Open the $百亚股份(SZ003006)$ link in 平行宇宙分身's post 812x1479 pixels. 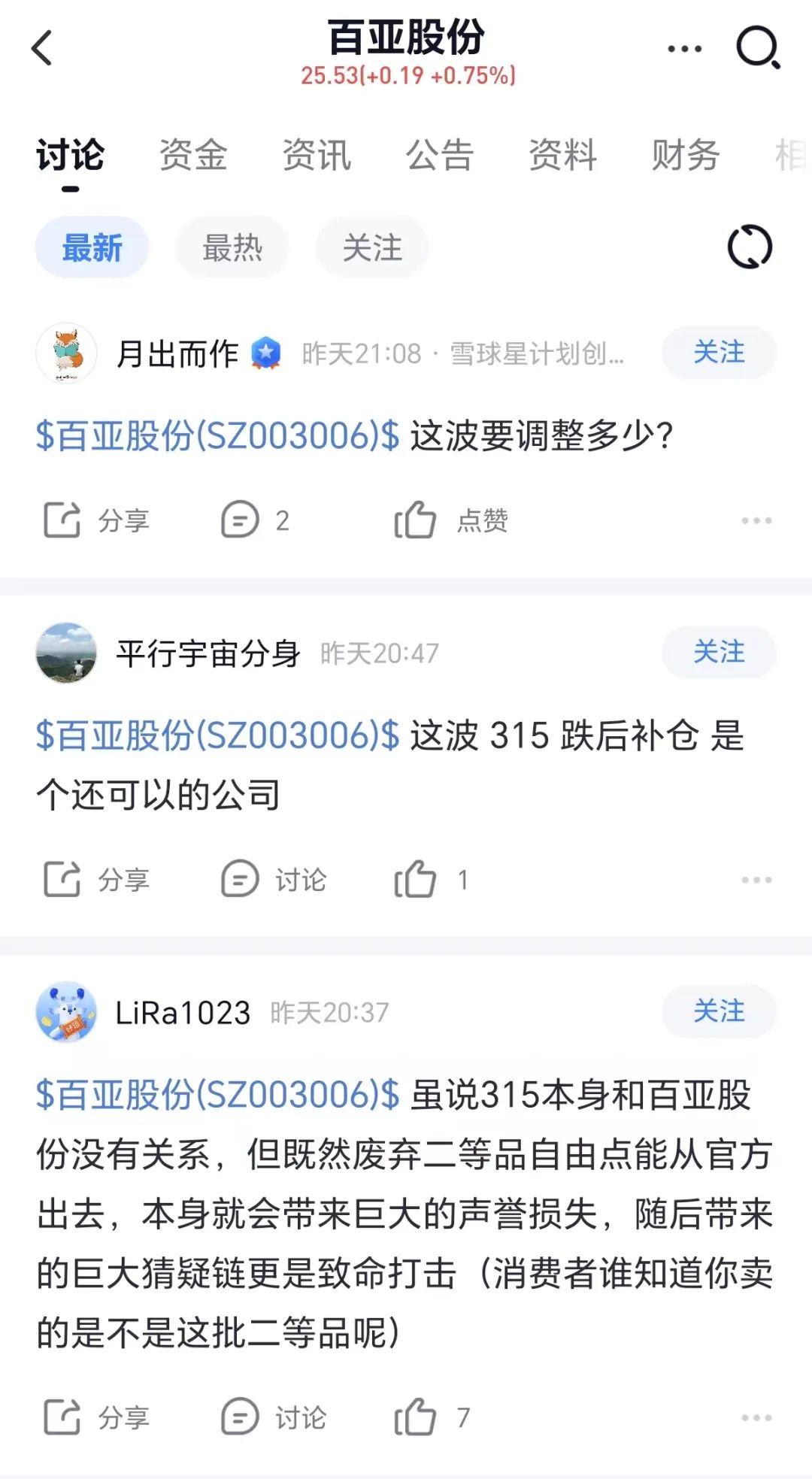click(x=218, y=735)
